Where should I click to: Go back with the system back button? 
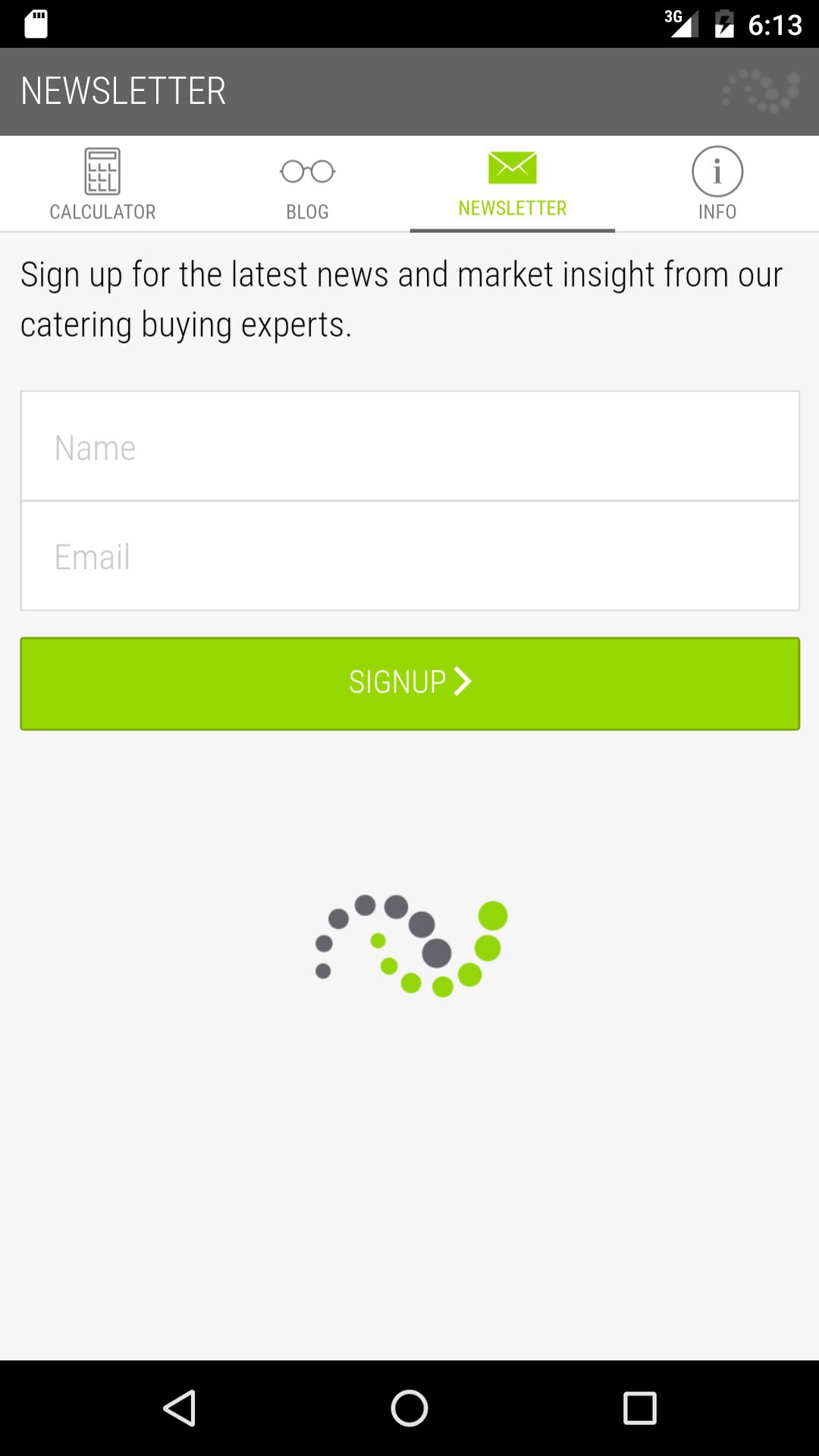pos(180,1408)
